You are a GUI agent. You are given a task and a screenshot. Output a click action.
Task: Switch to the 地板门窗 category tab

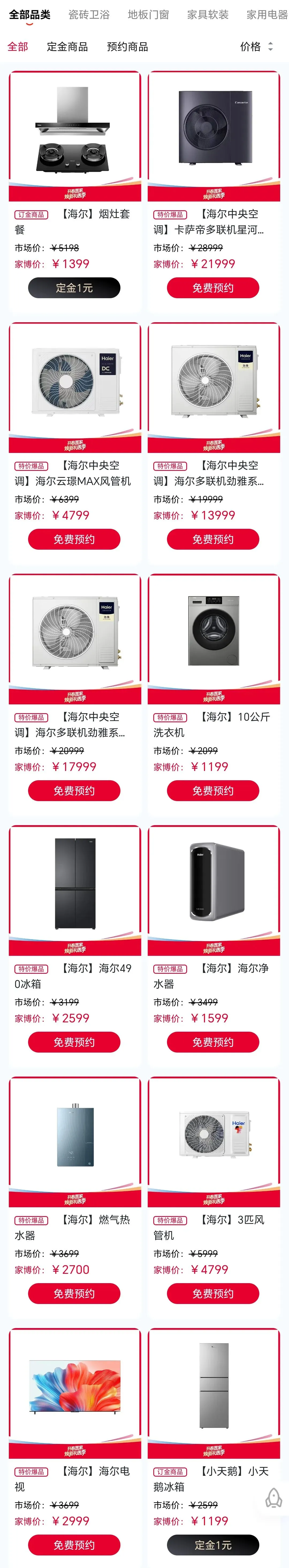click(x=148, y=15)
